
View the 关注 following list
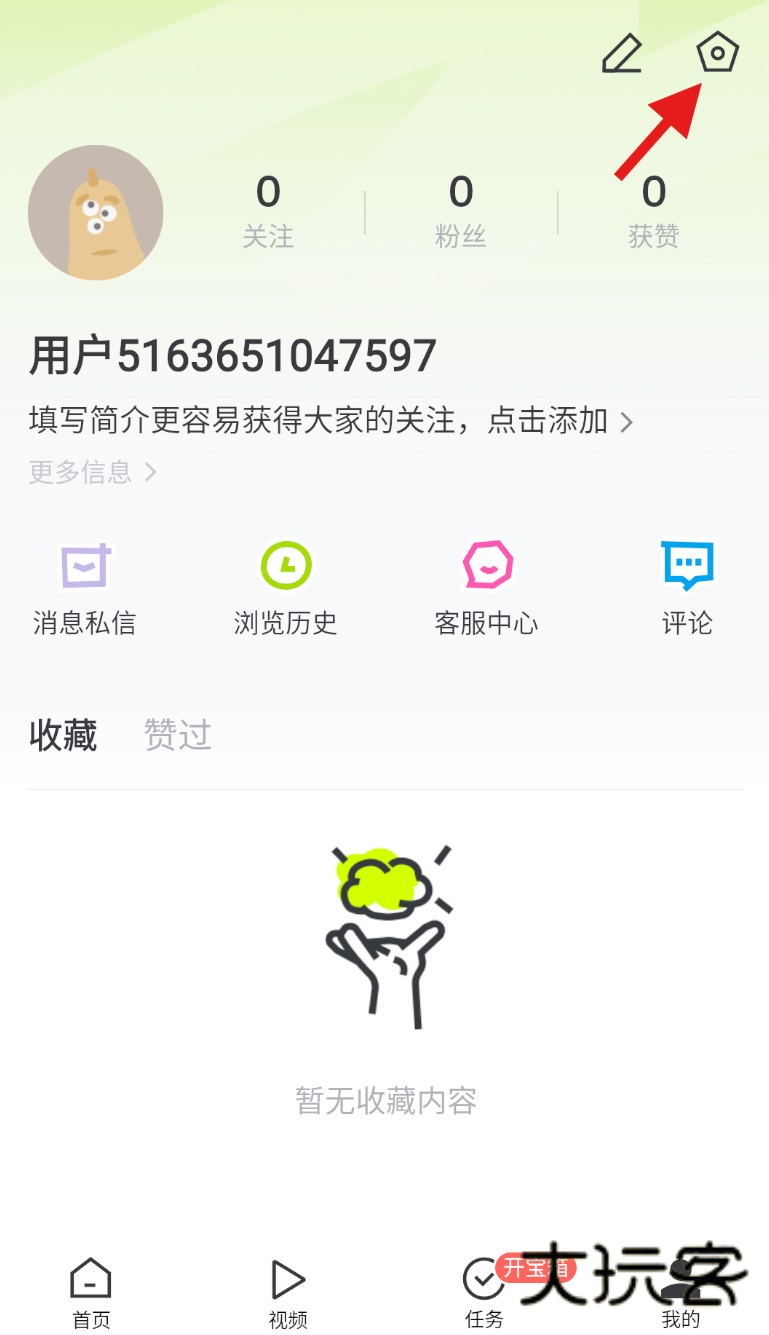(x=268, y=211)
